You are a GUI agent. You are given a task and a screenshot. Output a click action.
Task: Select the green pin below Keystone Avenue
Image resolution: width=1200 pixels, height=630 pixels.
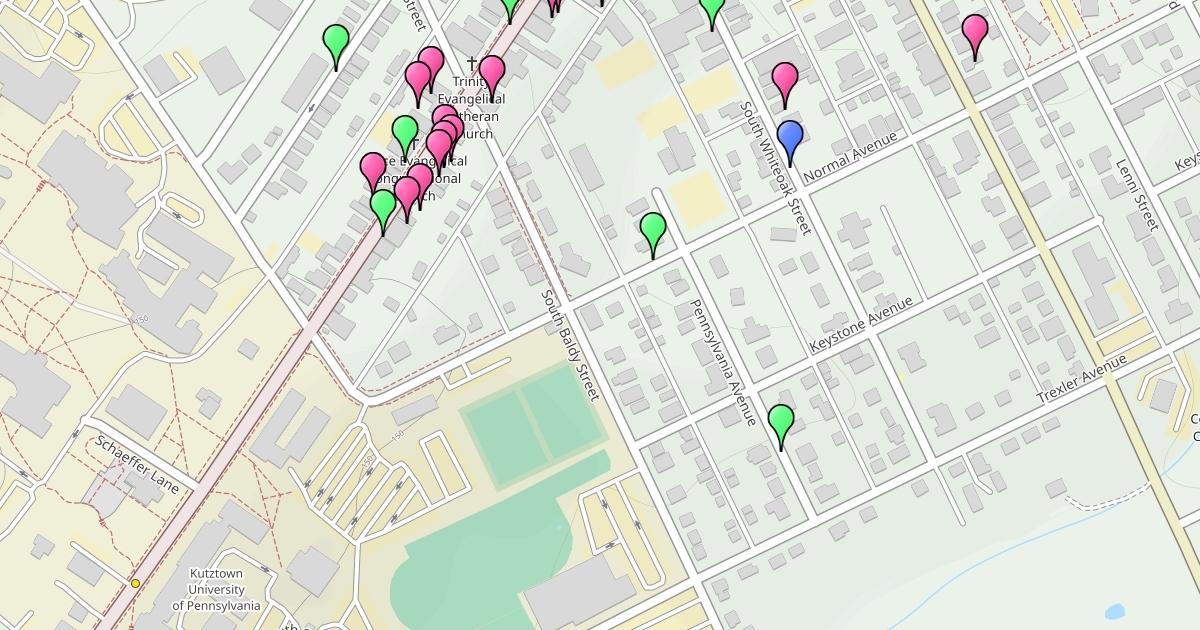(x=781, y=424)
